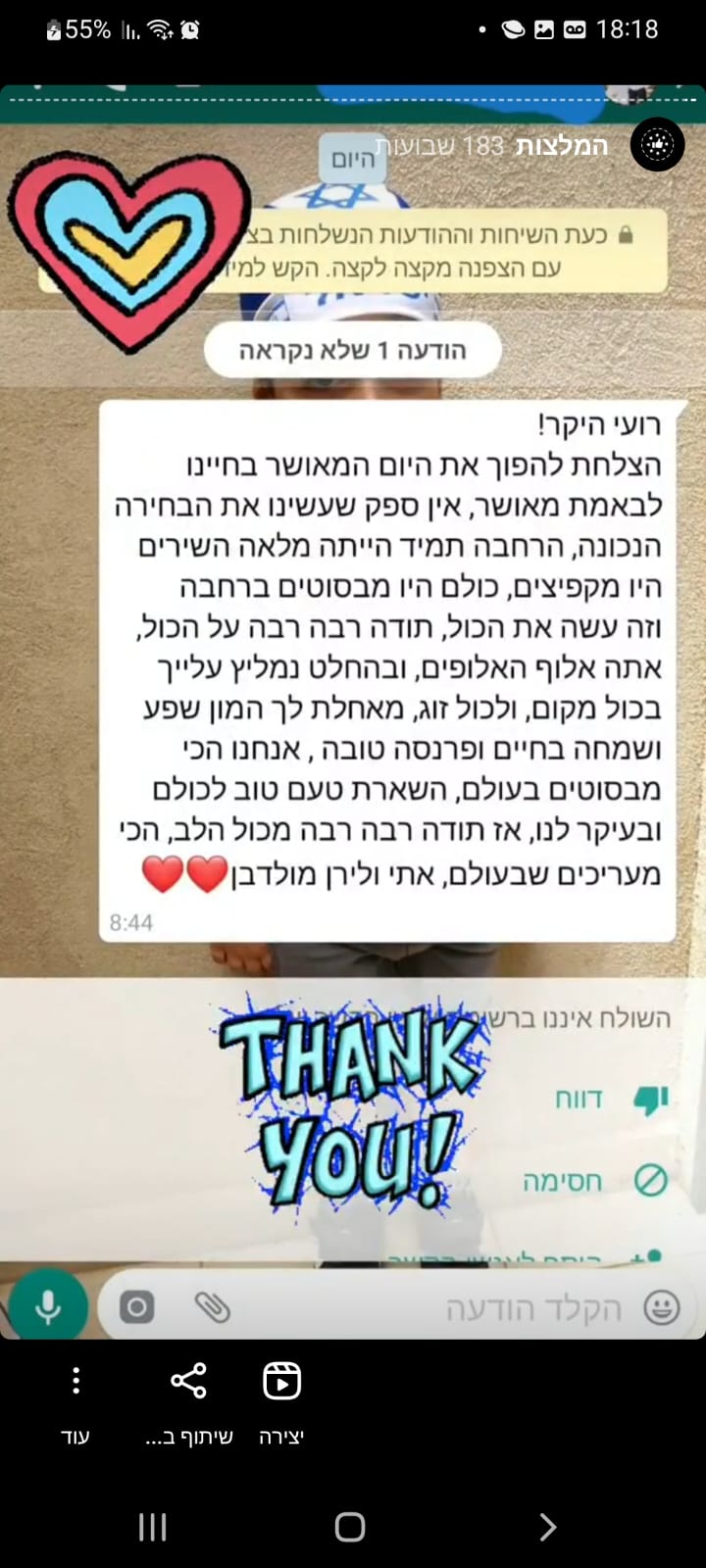706x1568 pixels.
Task: Open the עוד (More) overflow menu
Action: 76,1401
